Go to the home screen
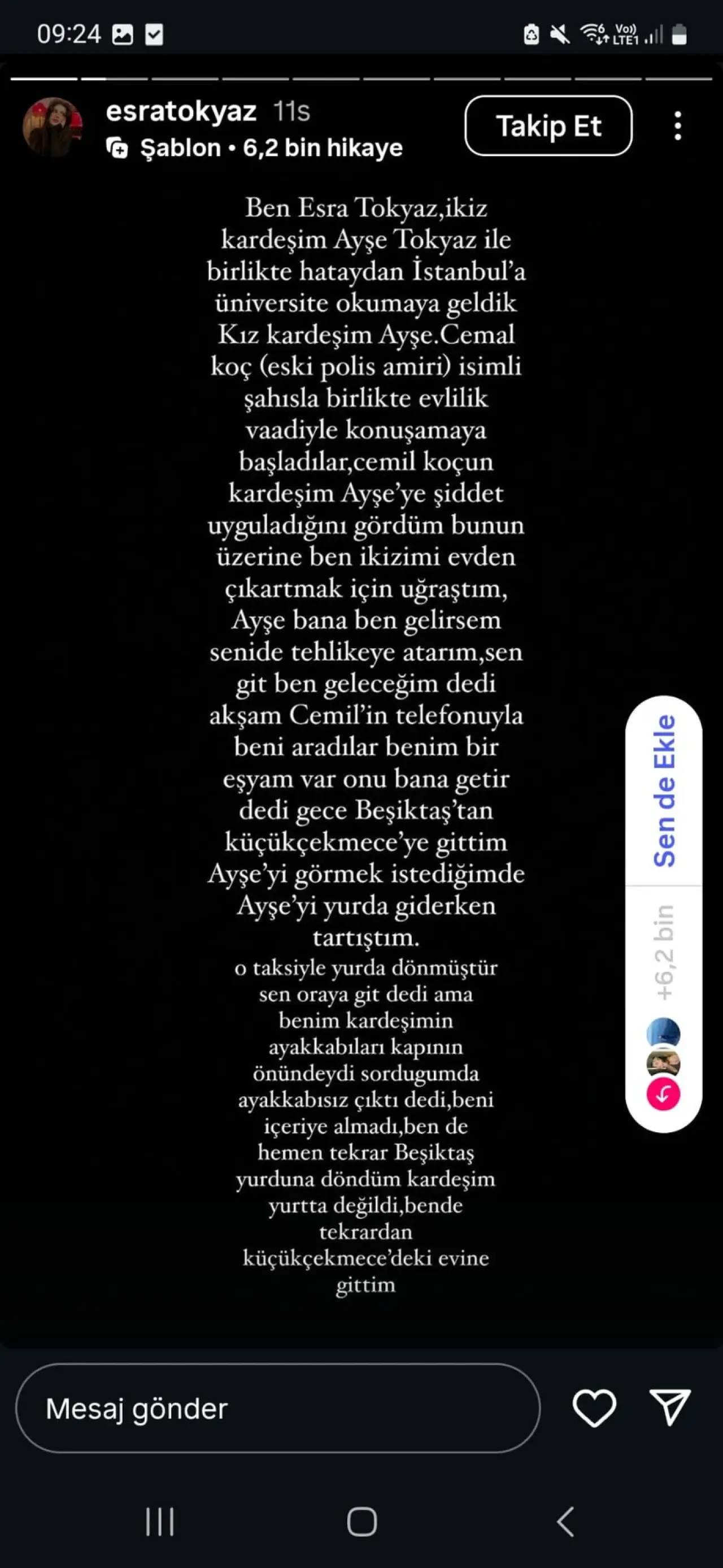This screenshot has height=1568, width=723. 361,1522
